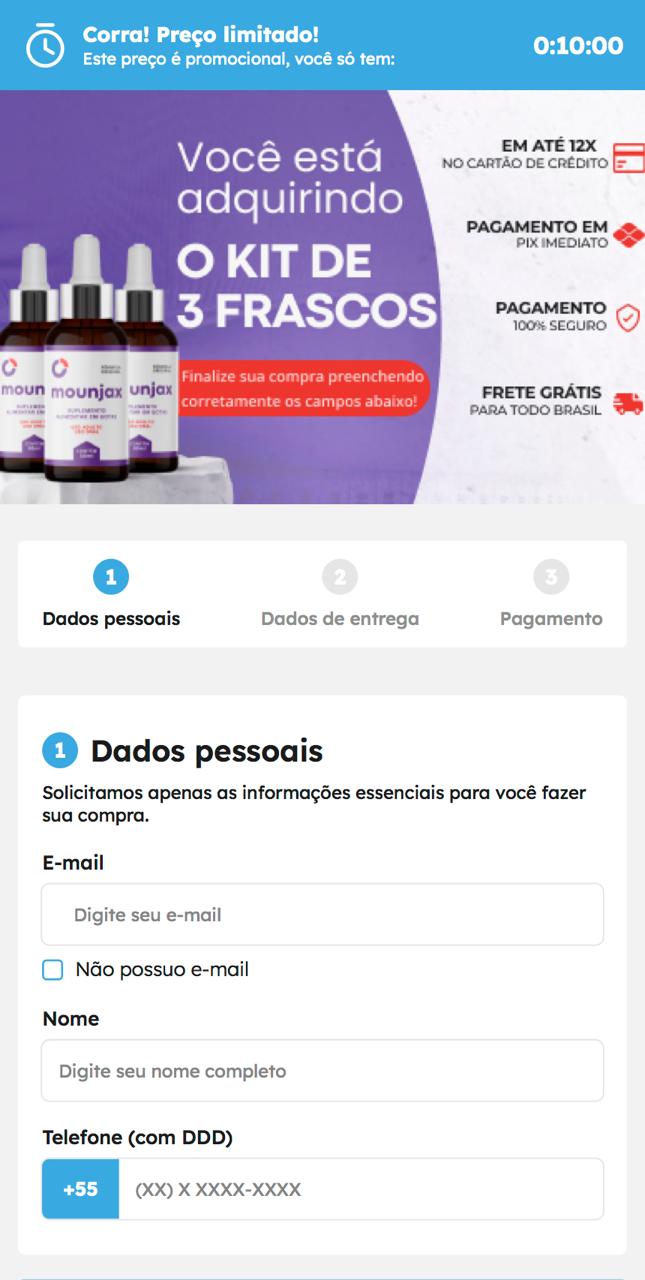Screen dimensions: 645x1280
Task: Enter the phone number field
Action: click(x=360, y=1189)
